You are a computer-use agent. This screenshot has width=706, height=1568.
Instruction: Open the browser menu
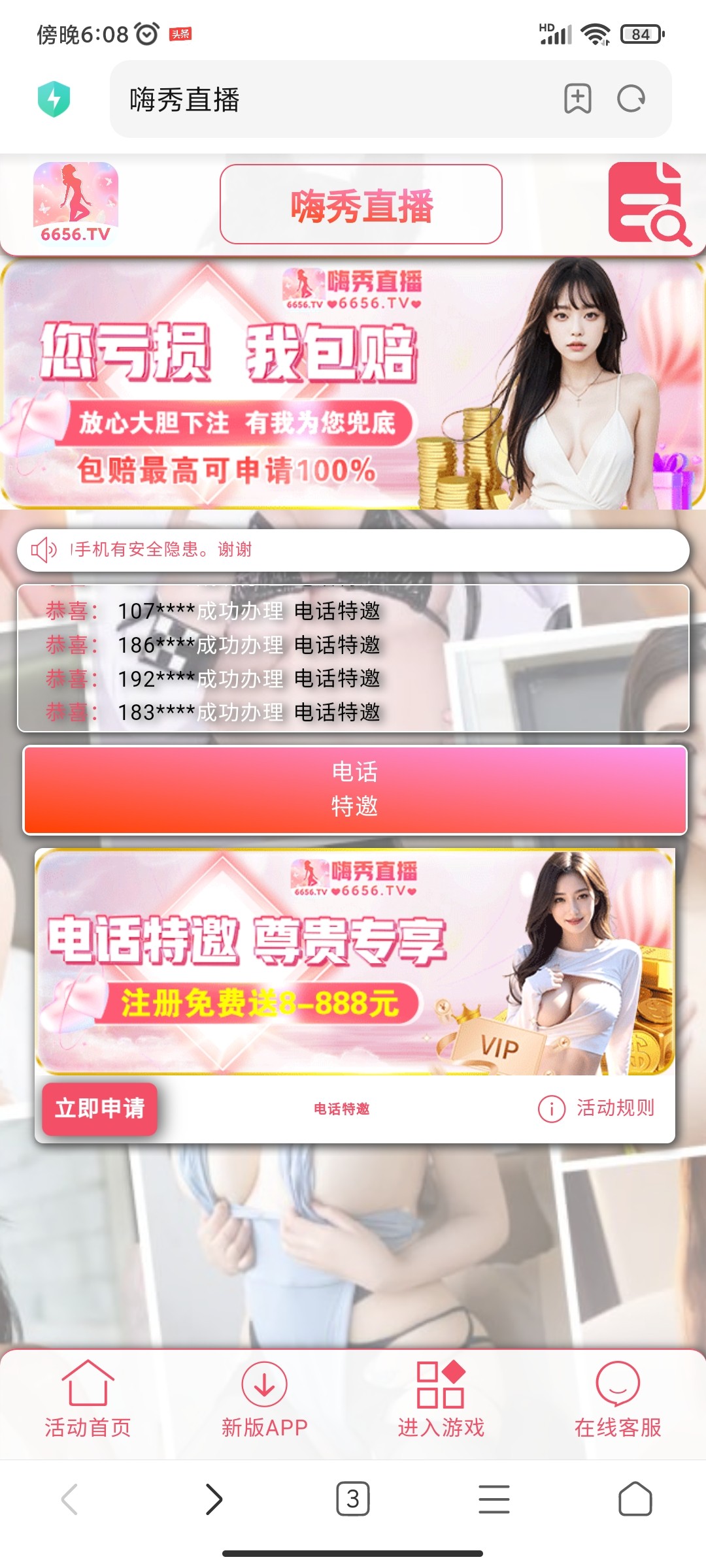pos(494,1499)
